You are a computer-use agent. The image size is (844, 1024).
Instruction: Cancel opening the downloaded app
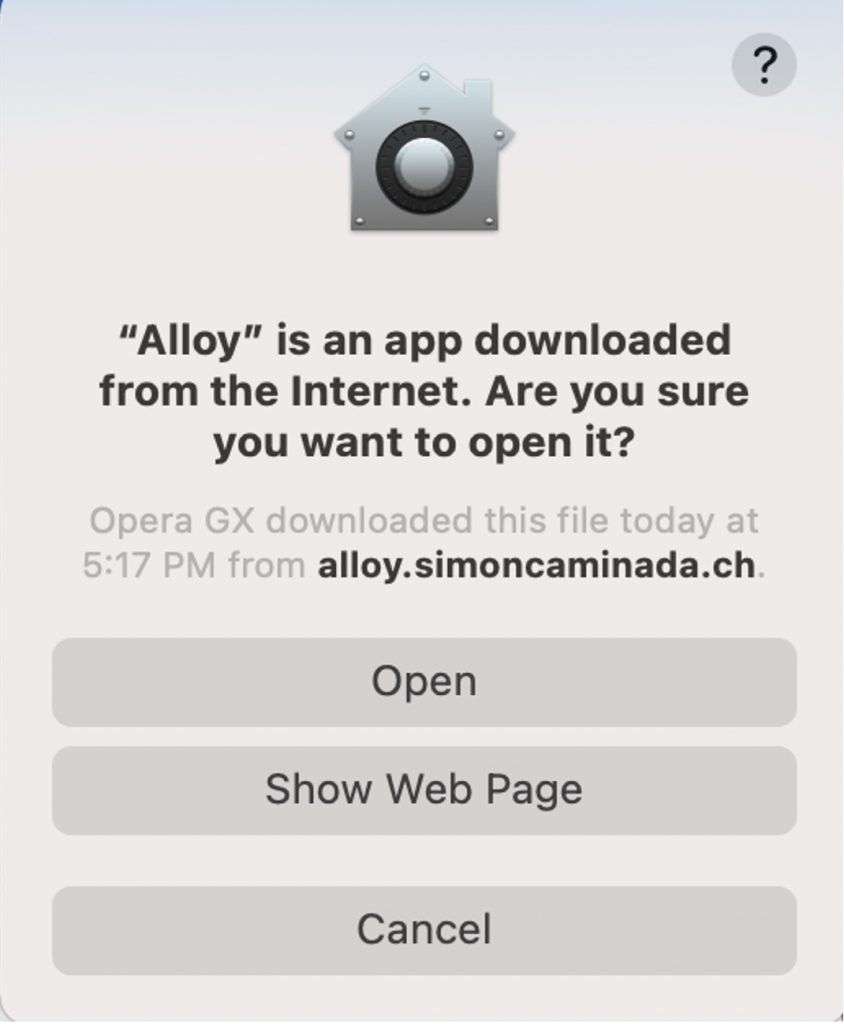coord(424,929)
